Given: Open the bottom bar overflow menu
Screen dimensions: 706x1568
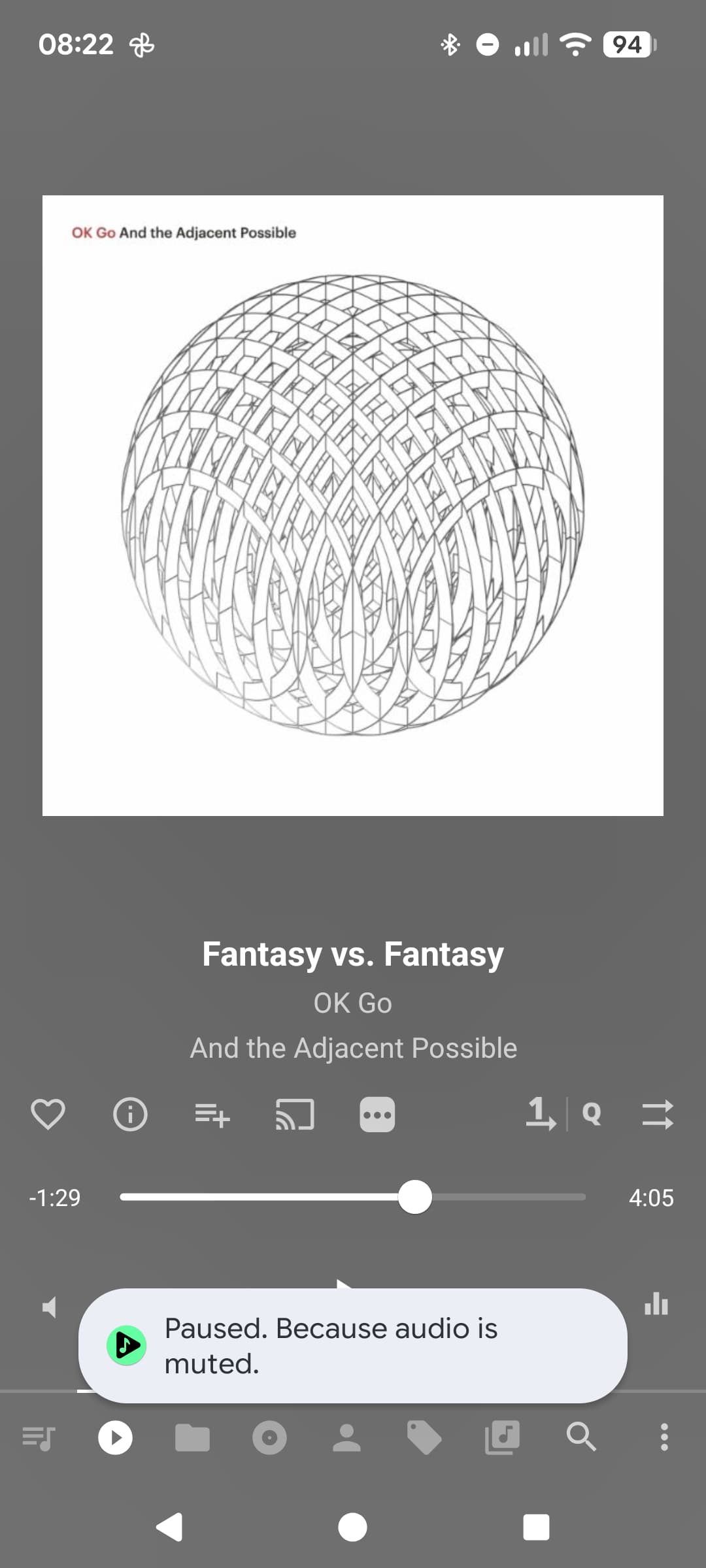Looking at the screenshot, I should click(664, 1438).
